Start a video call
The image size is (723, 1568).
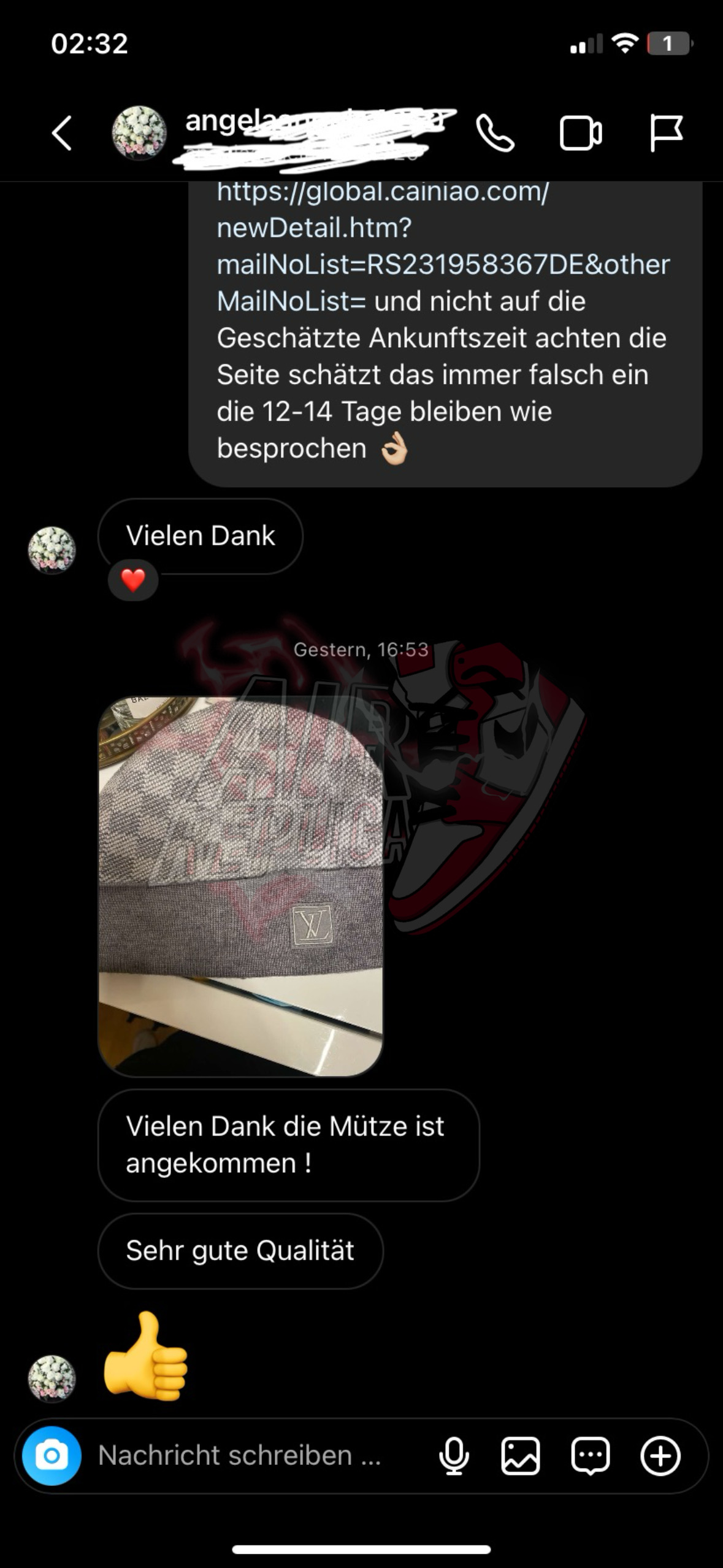point(580,133)
